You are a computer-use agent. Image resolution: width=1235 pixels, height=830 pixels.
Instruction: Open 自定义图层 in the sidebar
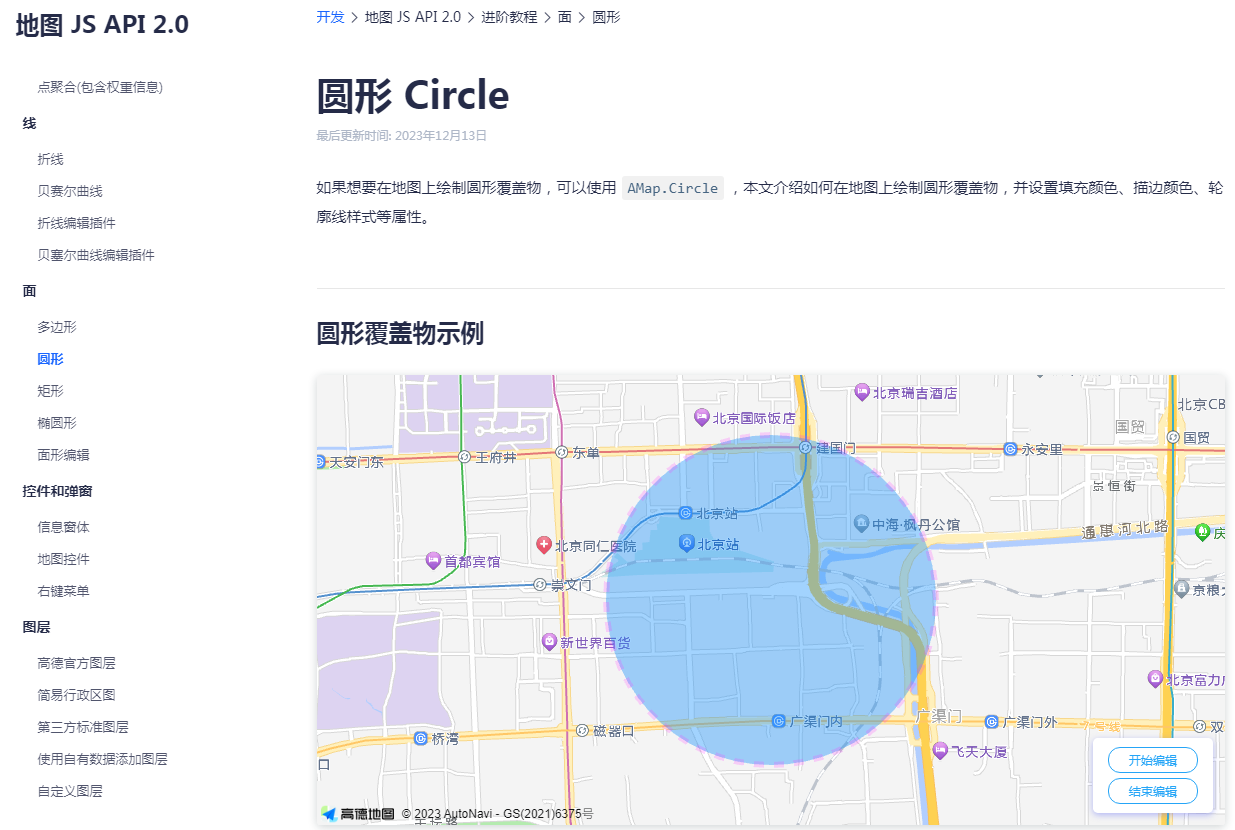pos(69,791)
